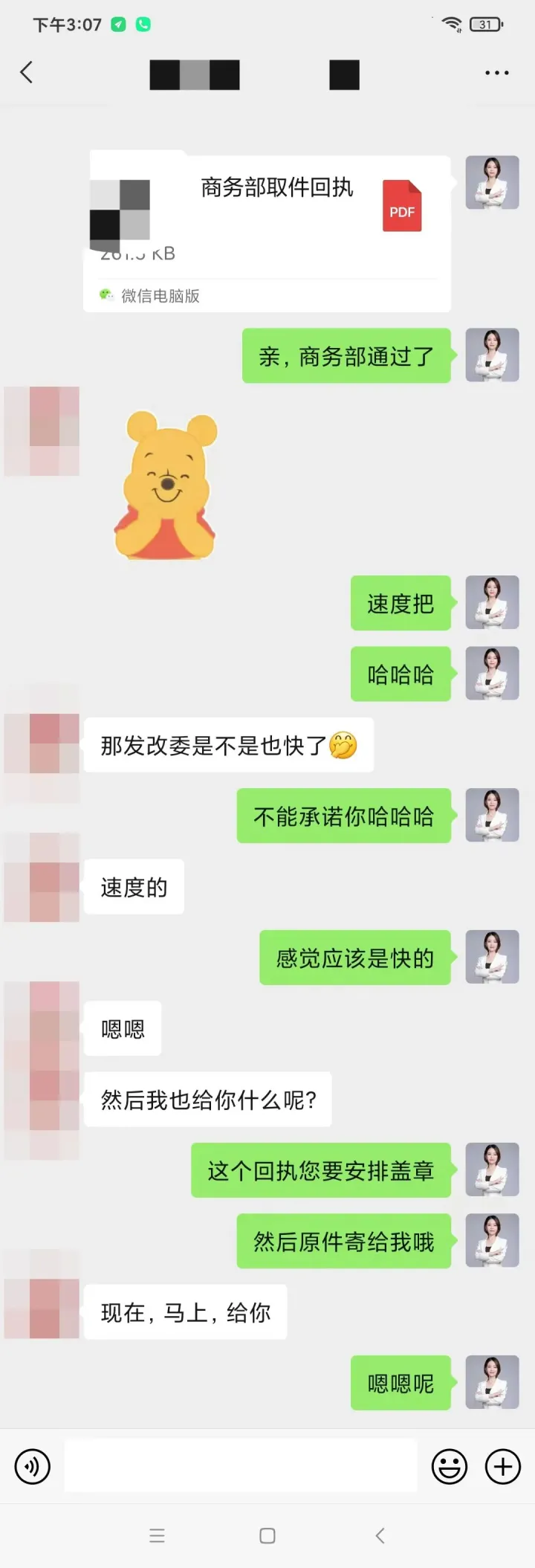Open sender avatar beside 亲，商务部通过了

(x=492, y=355)
